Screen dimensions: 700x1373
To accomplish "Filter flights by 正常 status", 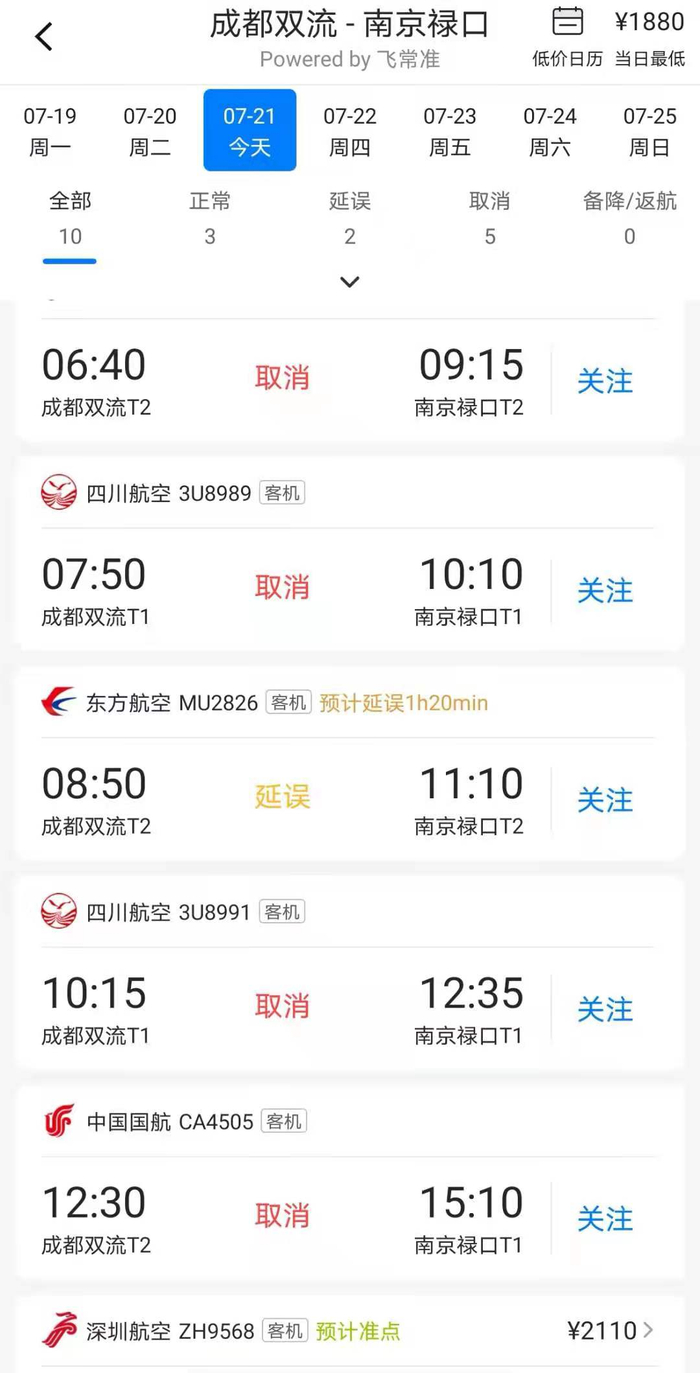I will tap(210, 218).
